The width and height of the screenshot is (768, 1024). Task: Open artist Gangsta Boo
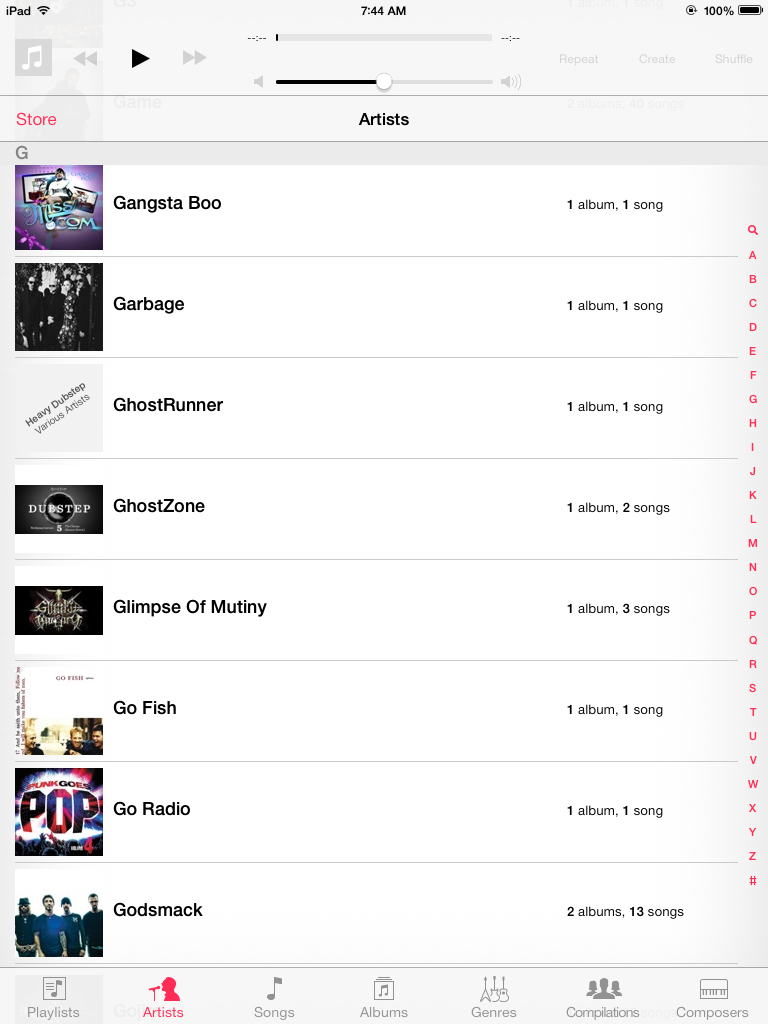tap(167, 203)
